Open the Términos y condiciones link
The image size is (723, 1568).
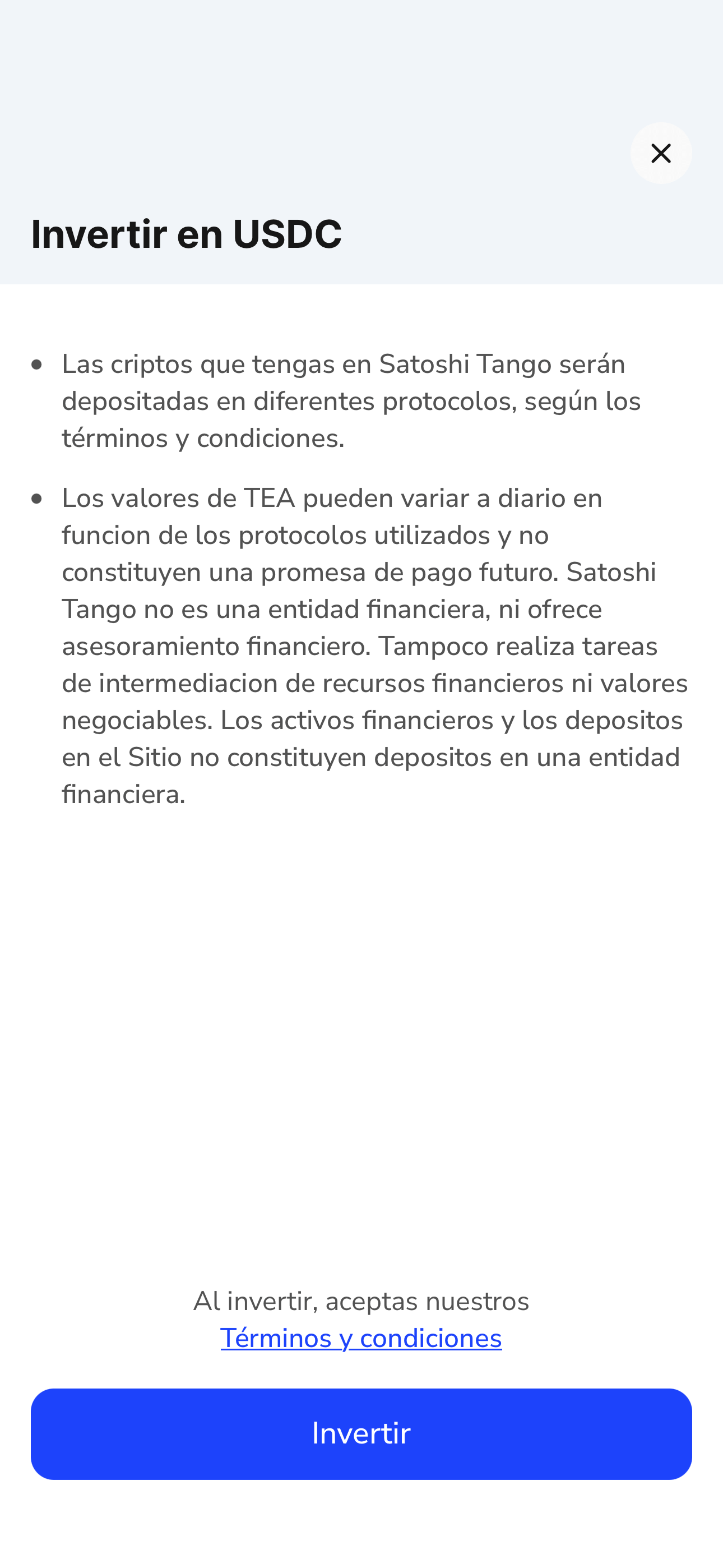(x=361, y=1338)
